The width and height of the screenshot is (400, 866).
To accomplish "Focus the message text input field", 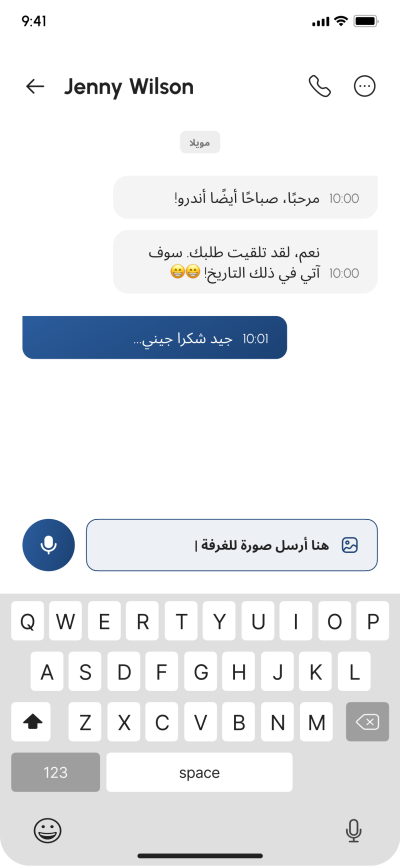I will [x=232, y=545].
